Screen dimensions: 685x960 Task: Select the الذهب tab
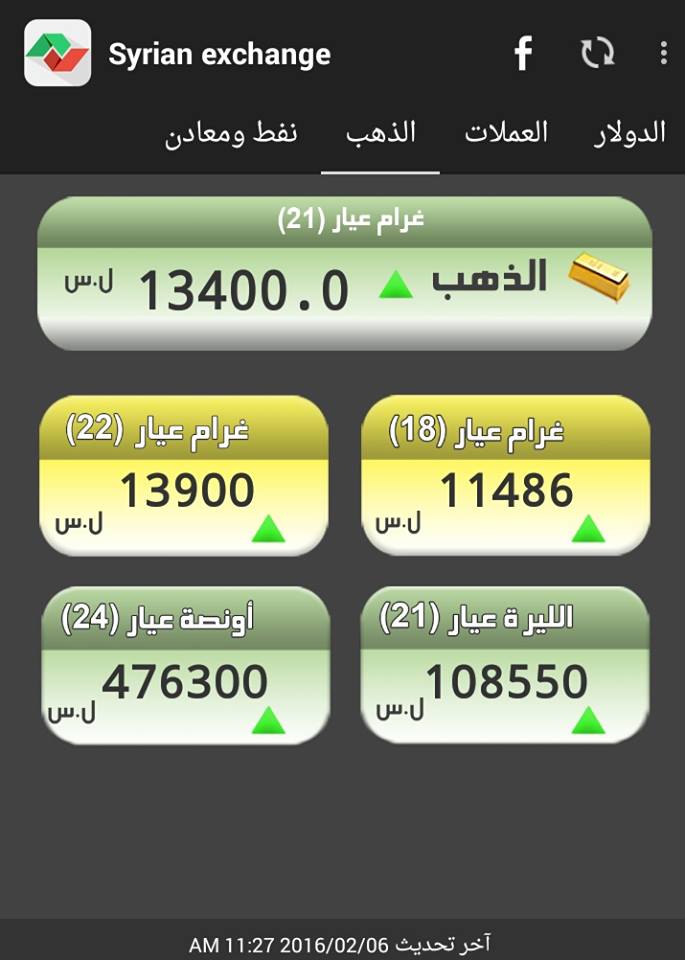(x=381, y=134)
